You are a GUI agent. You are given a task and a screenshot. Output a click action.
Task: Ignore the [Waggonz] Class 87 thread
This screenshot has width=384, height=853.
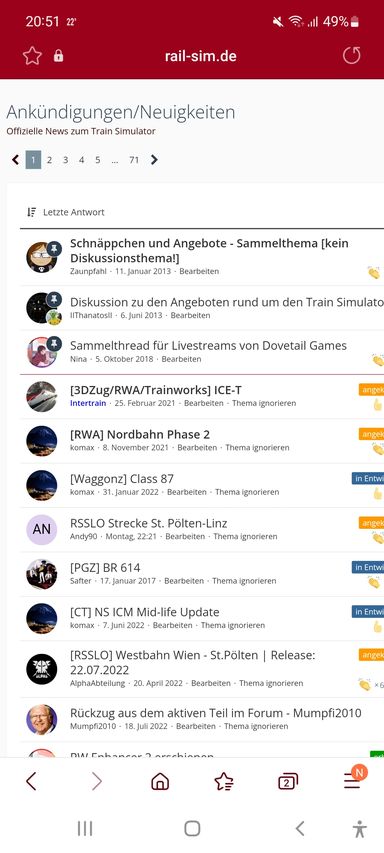tap(247, 492)
